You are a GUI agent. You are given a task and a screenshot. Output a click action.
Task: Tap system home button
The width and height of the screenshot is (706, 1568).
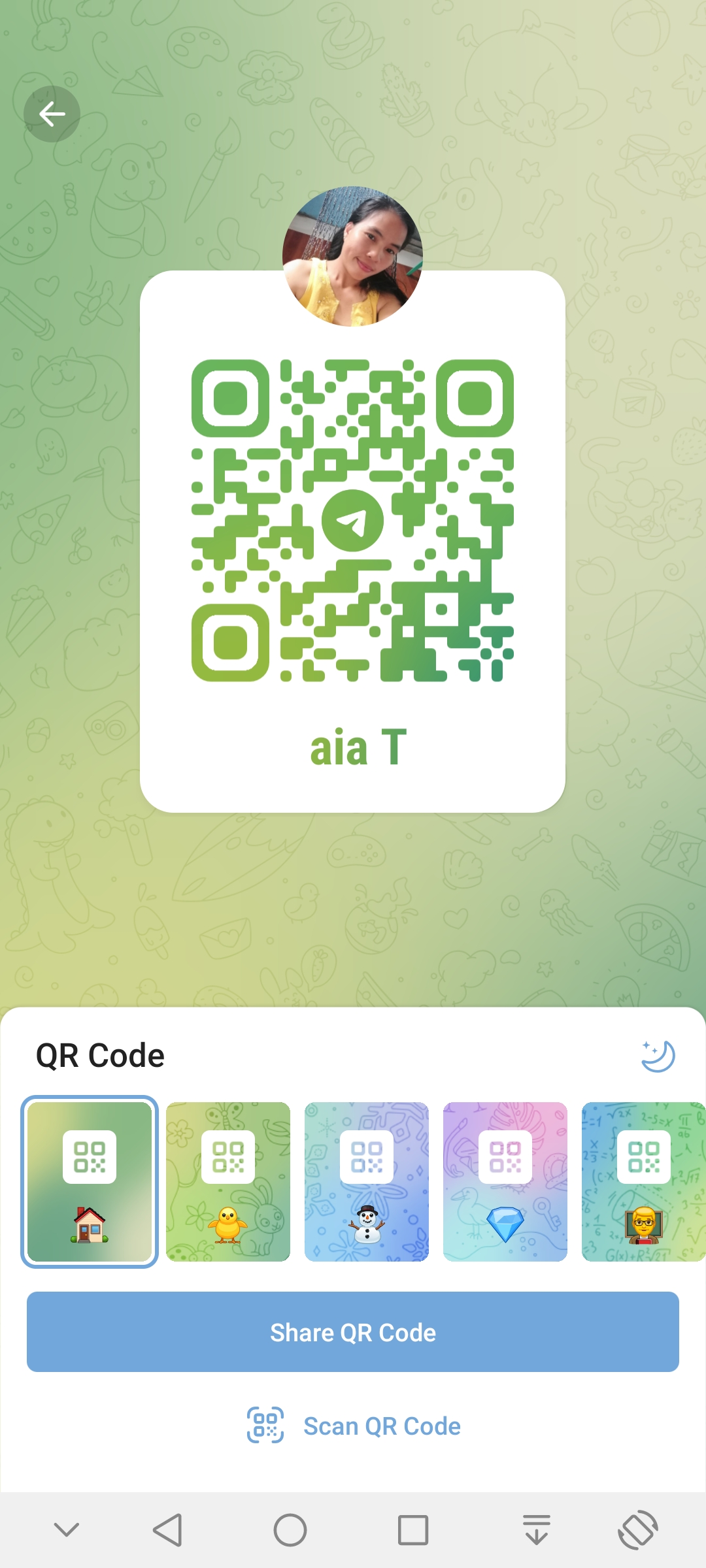point(290,1530)
